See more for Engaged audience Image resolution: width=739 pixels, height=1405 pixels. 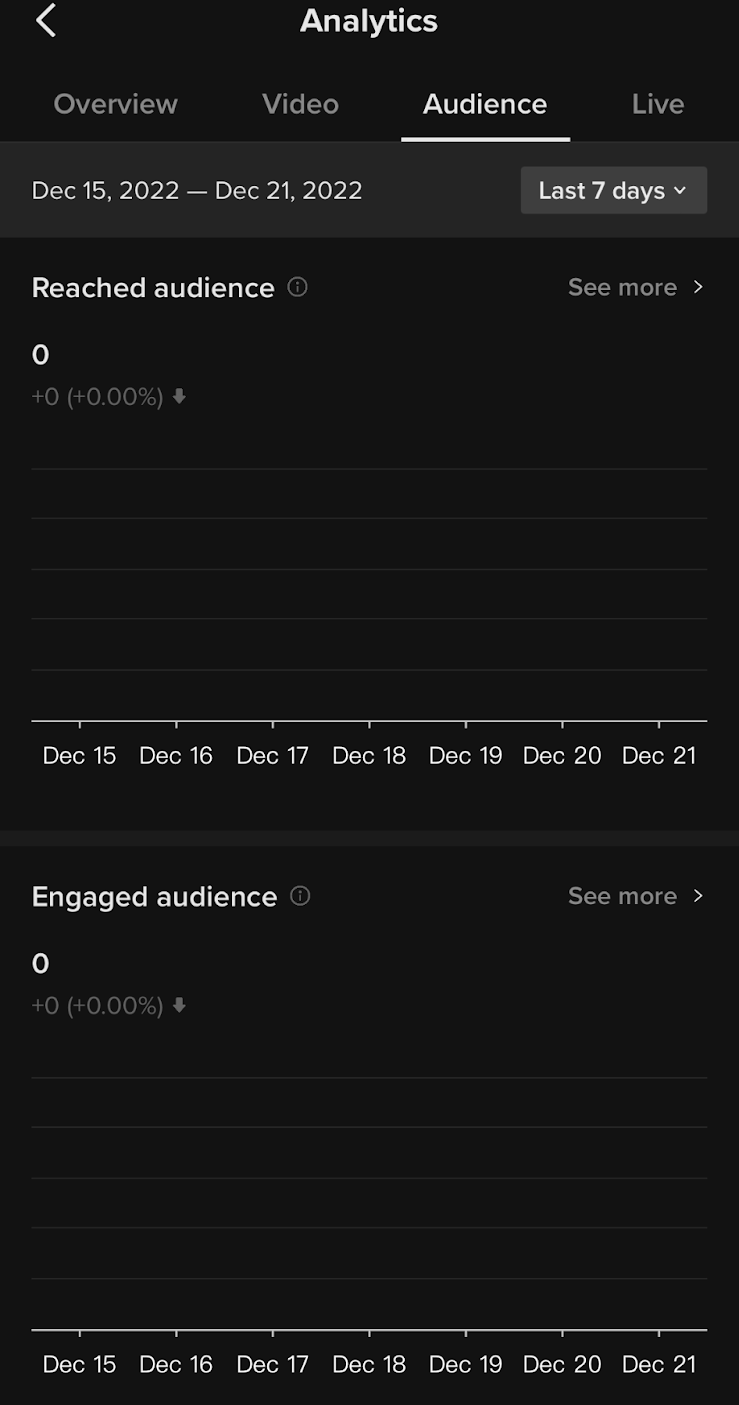[635, 896]
